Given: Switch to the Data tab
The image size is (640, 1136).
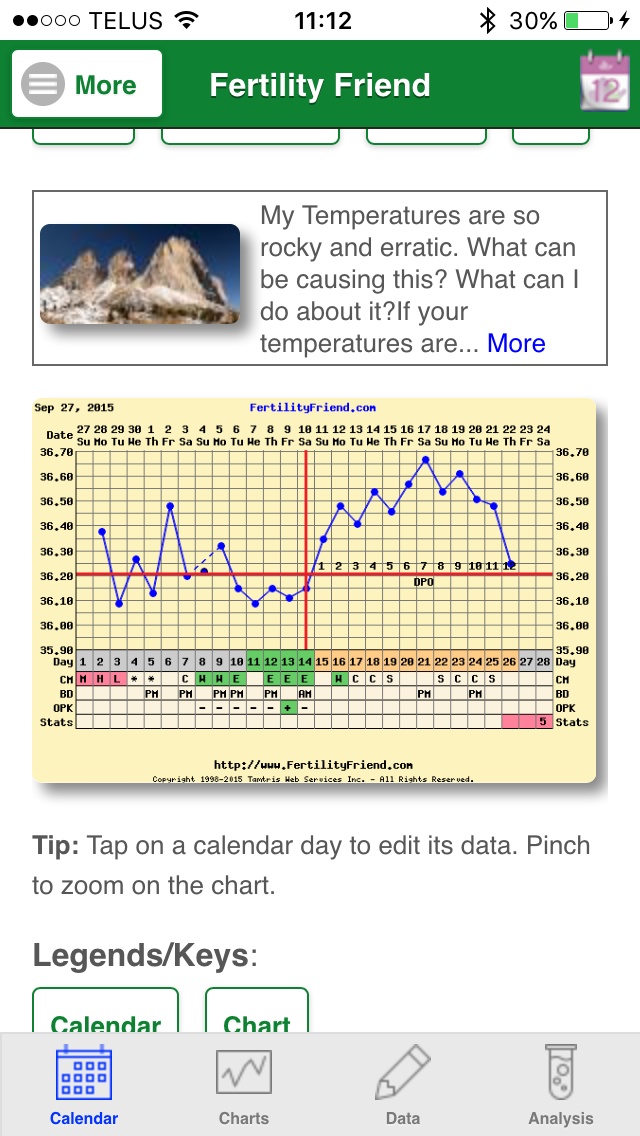Looking at the screenshot, I should click(x=402, y=1086).
